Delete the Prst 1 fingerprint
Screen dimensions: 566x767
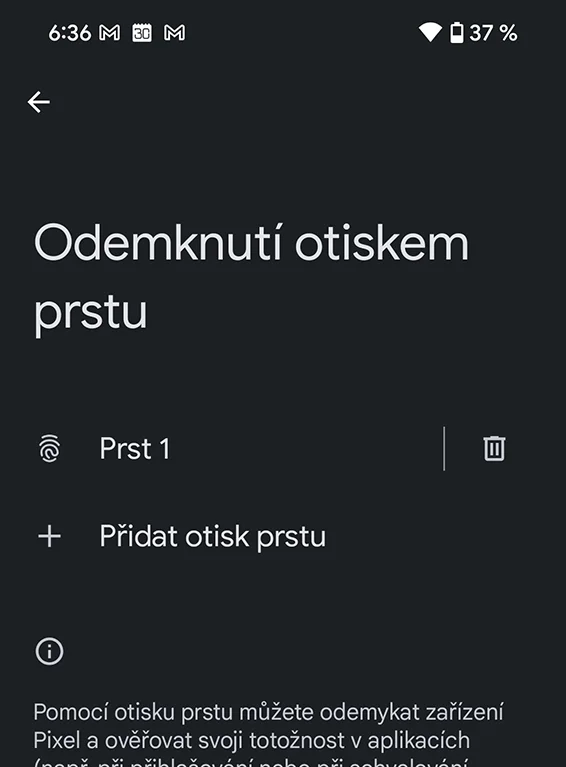click(x=494, y=449)
